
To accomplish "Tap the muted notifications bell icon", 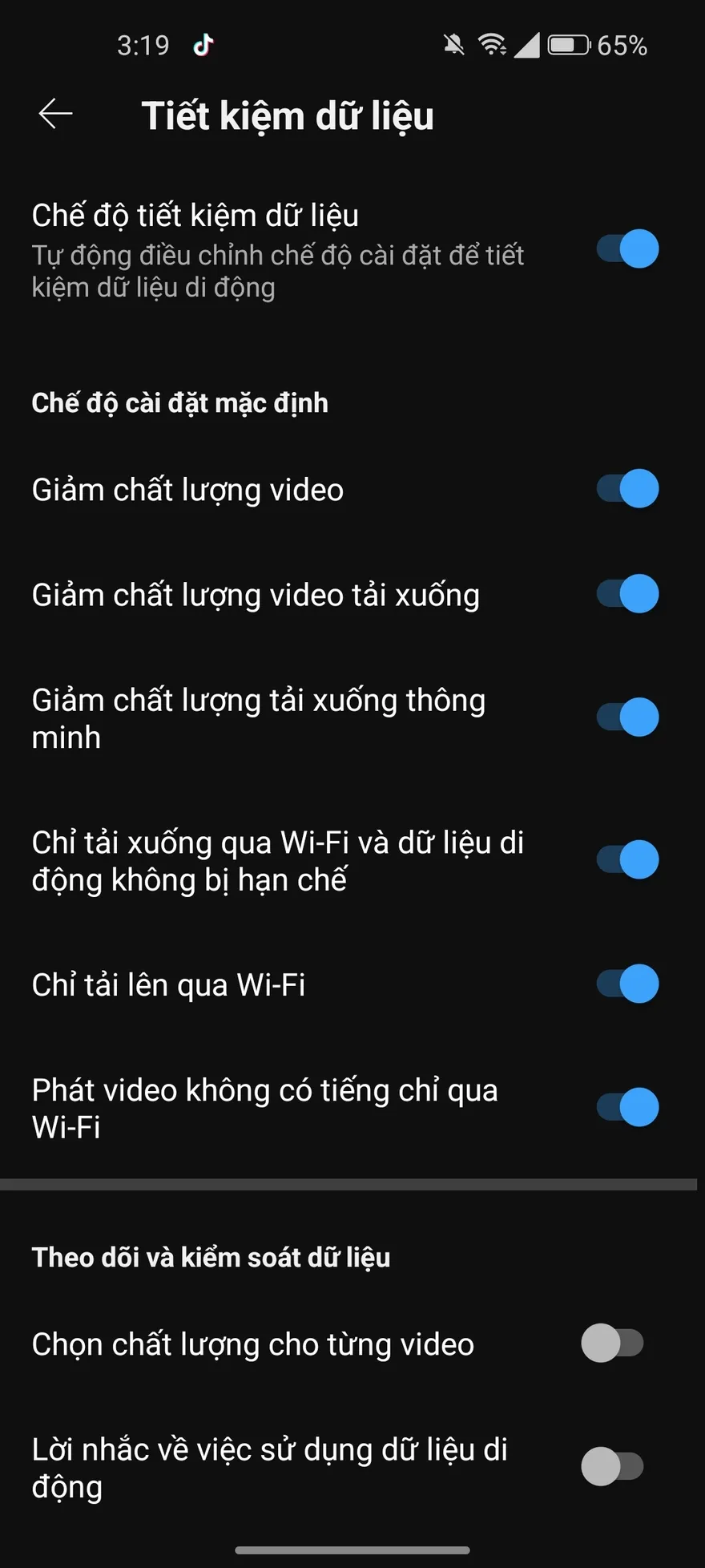I will click(x=453, y=46).
